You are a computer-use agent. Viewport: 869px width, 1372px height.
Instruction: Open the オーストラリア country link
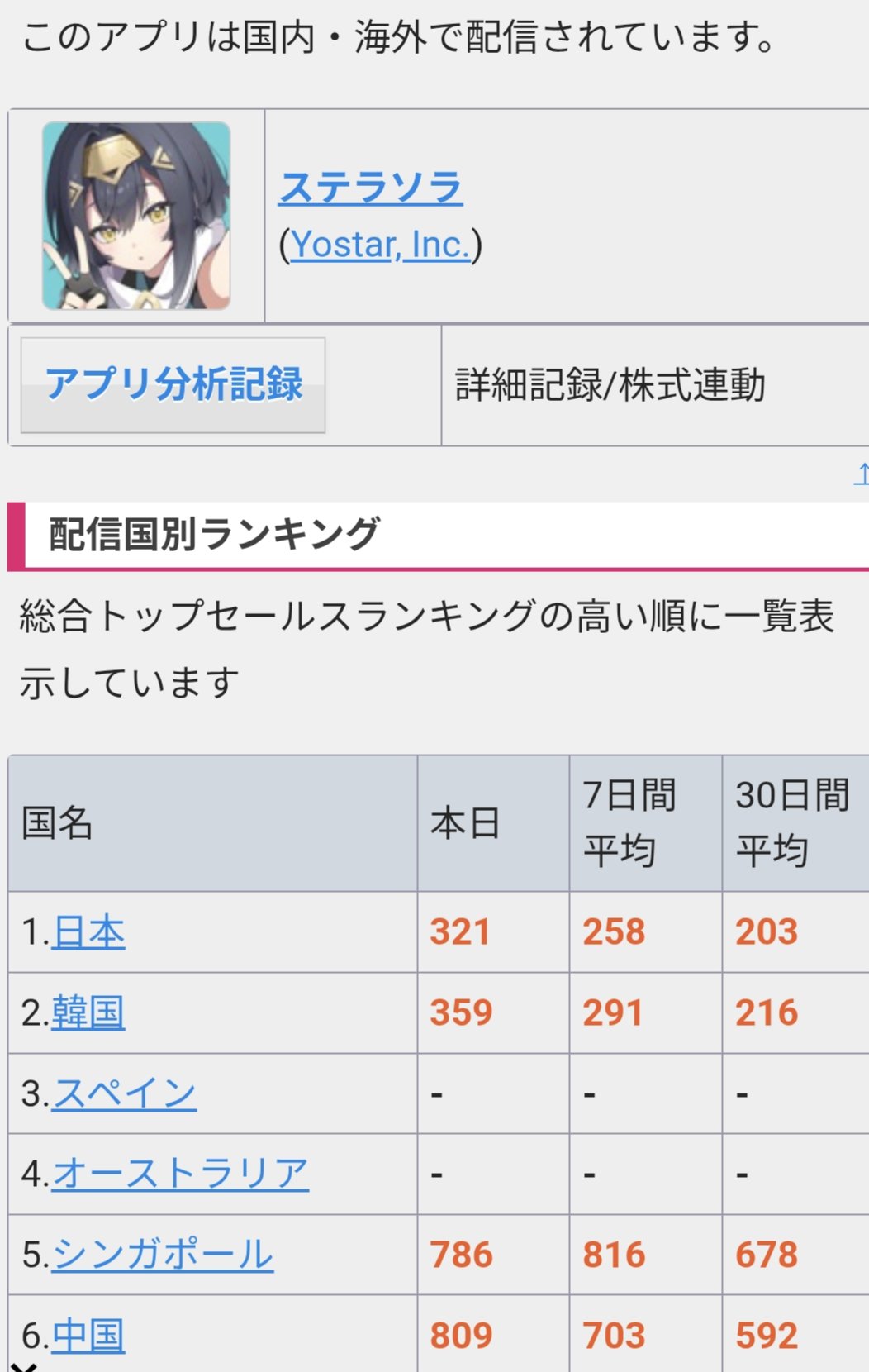click(181, 1174)
